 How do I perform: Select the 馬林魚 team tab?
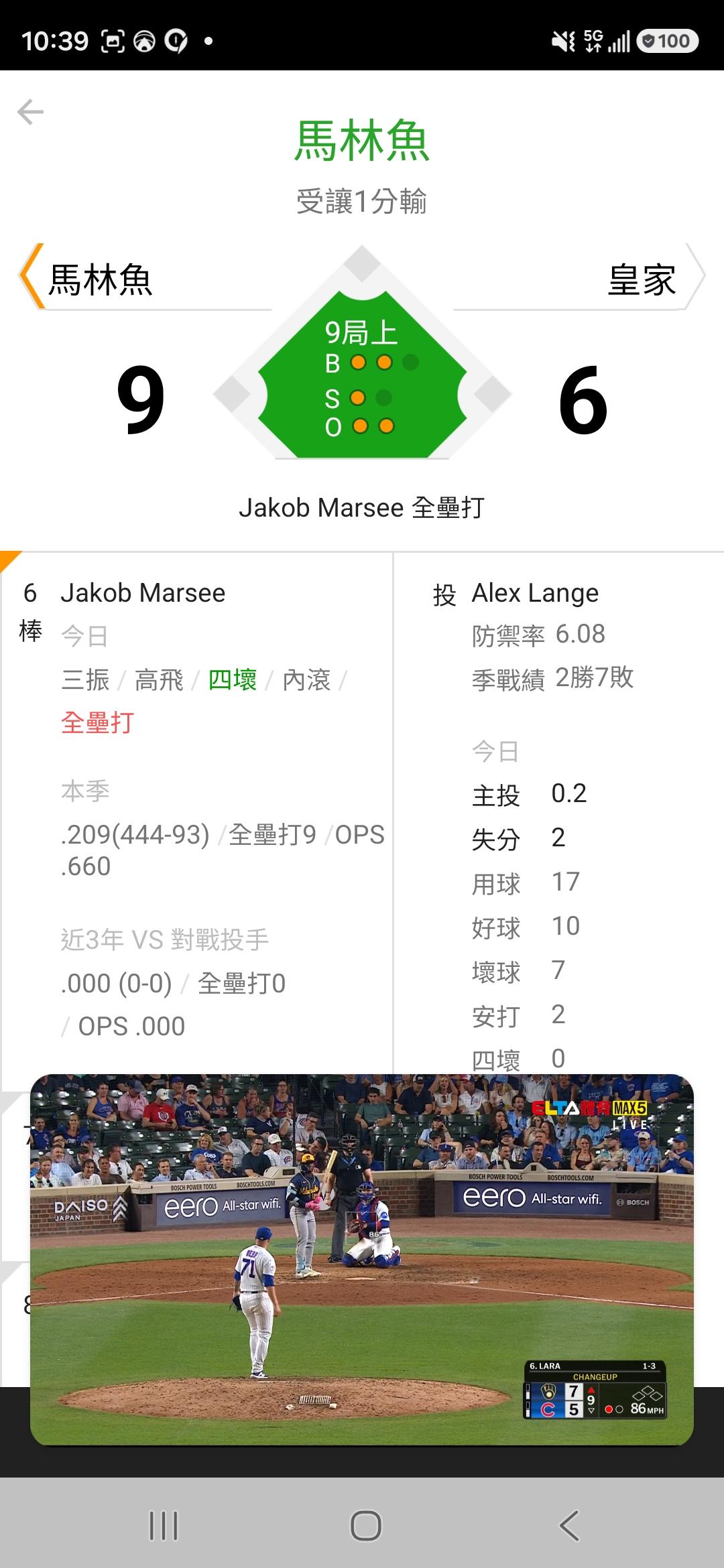pos(144,277)
